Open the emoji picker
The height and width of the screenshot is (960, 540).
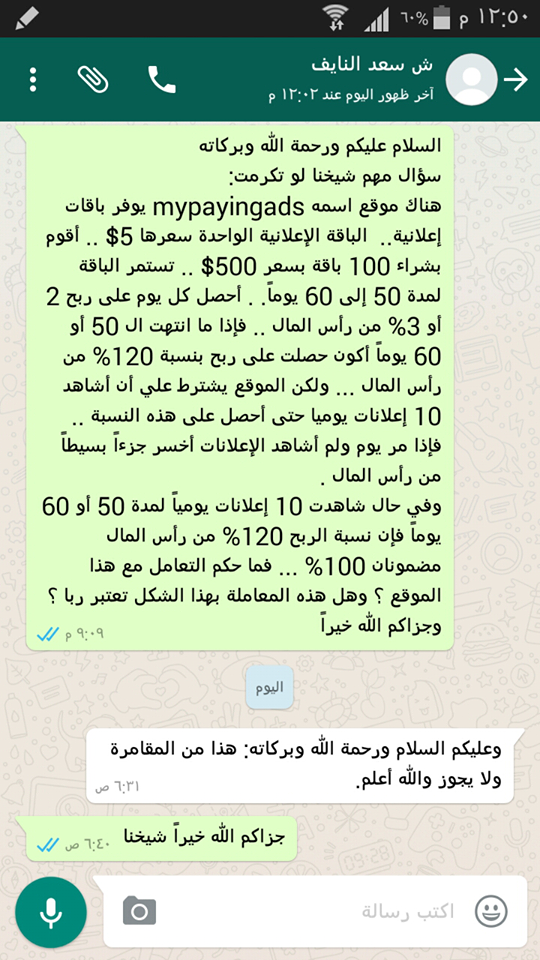[x=492, y=911]
